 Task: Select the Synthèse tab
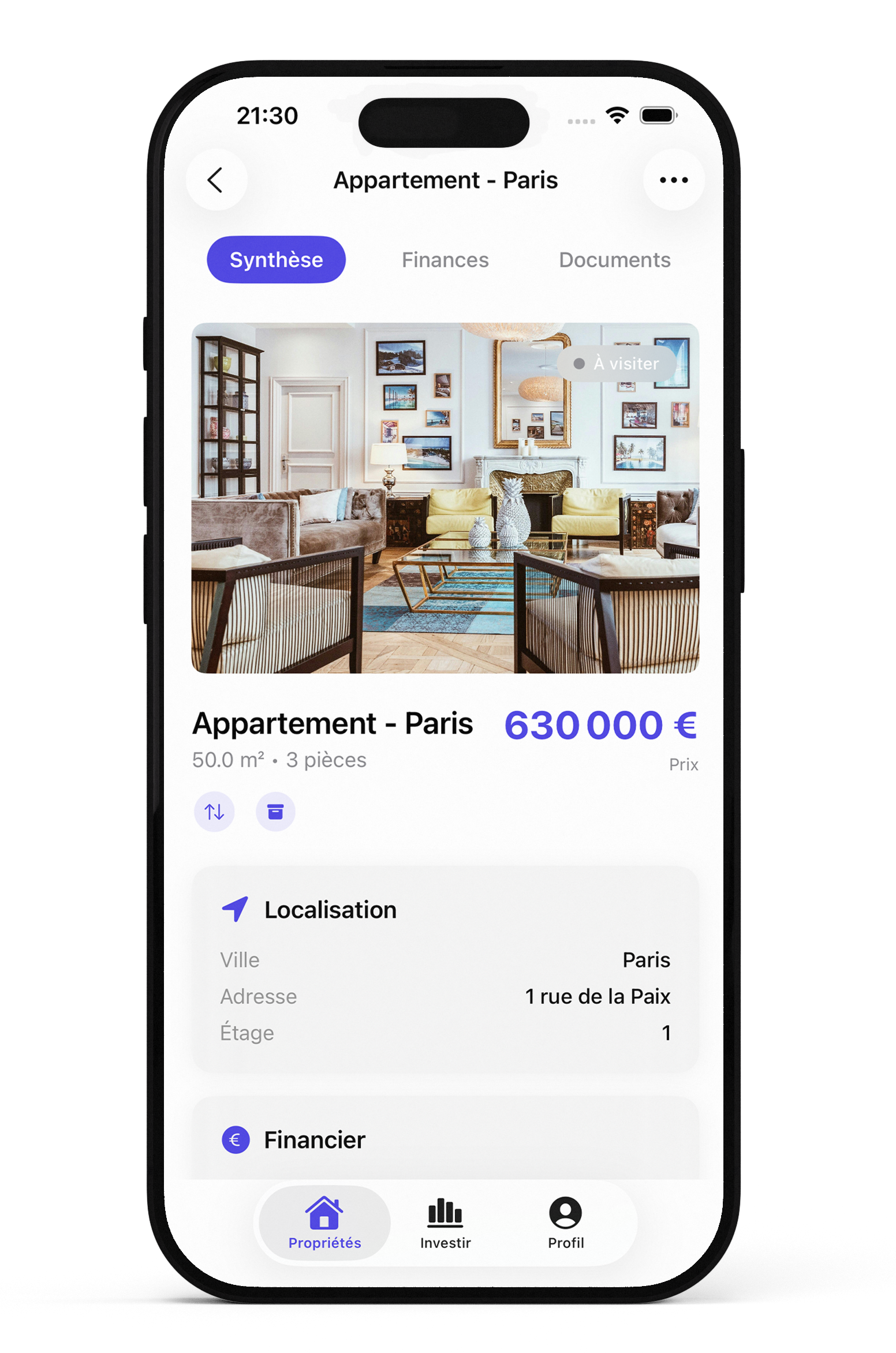point(276,260)
